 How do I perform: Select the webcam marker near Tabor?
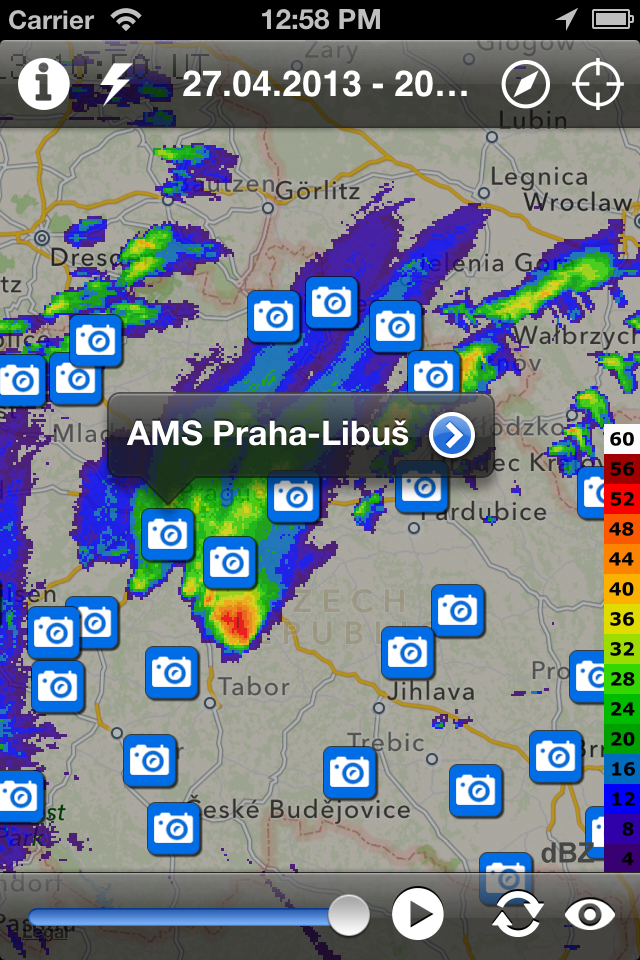pyautogui.click(x=172, y=673)
